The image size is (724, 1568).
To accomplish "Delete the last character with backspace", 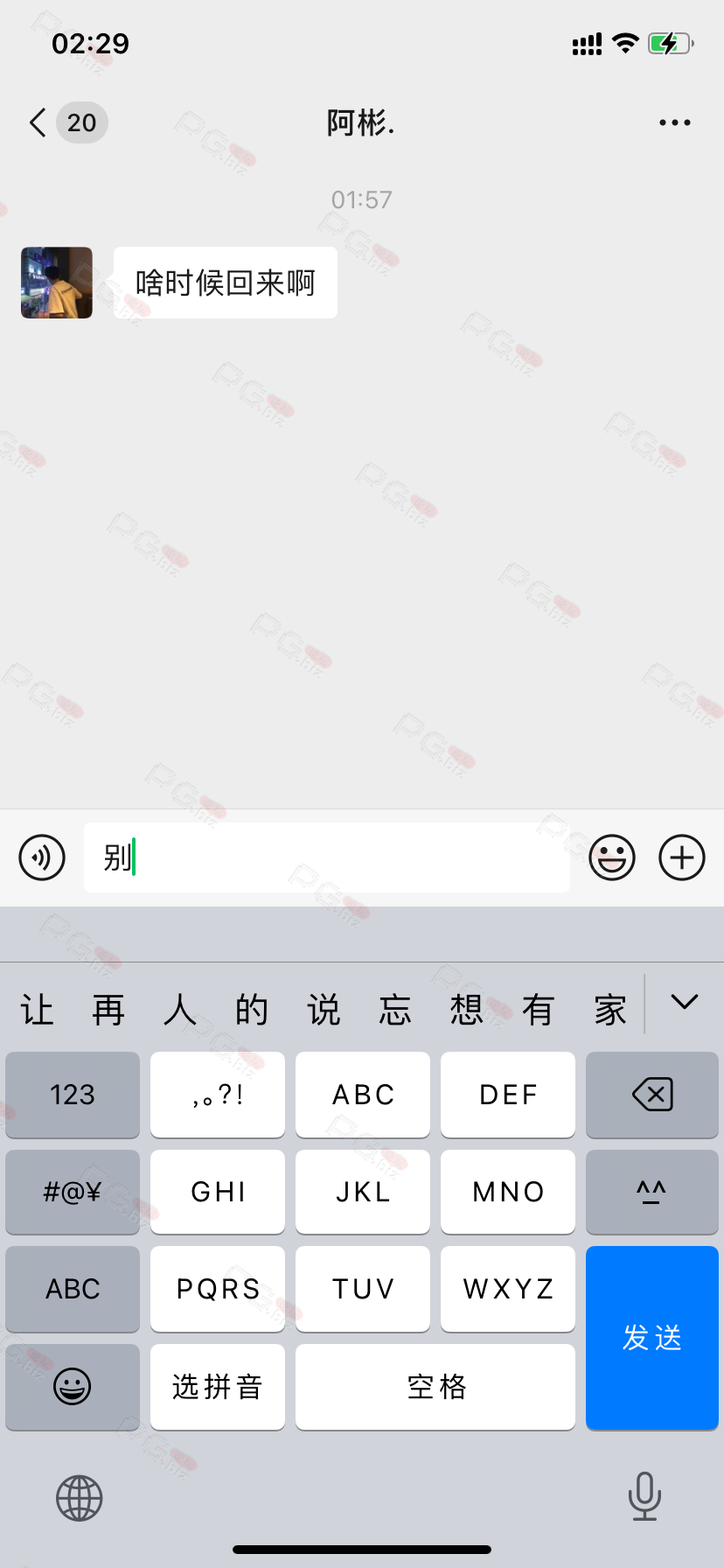I will click(652, 1095).
